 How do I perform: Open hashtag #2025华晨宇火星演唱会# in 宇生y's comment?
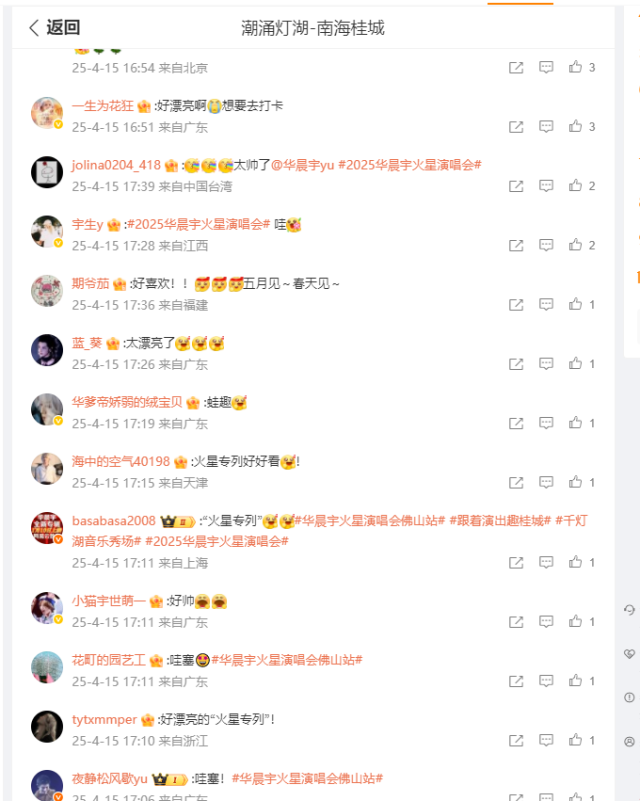tap(198, 225)
